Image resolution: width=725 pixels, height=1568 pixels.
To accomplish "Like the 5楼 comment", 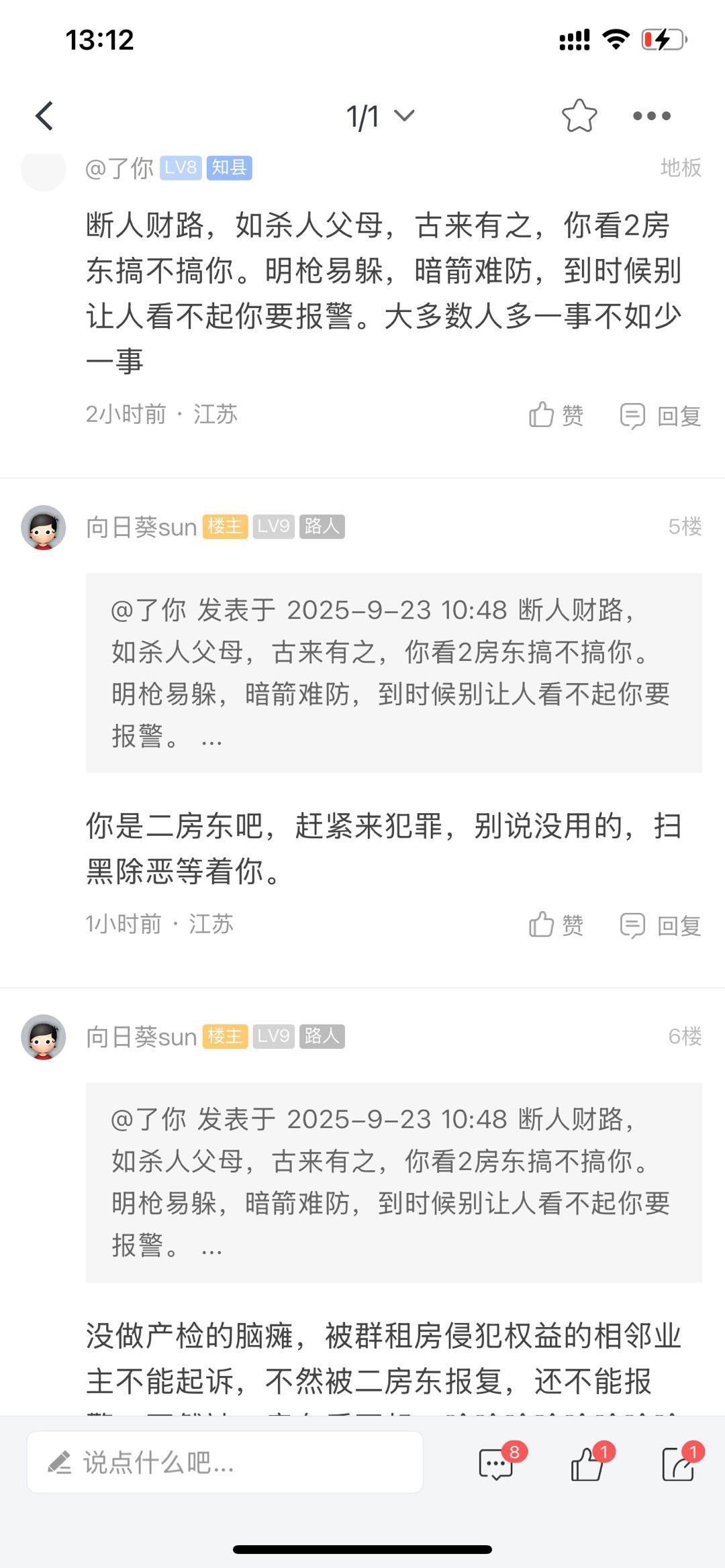I will click(556, 925).
